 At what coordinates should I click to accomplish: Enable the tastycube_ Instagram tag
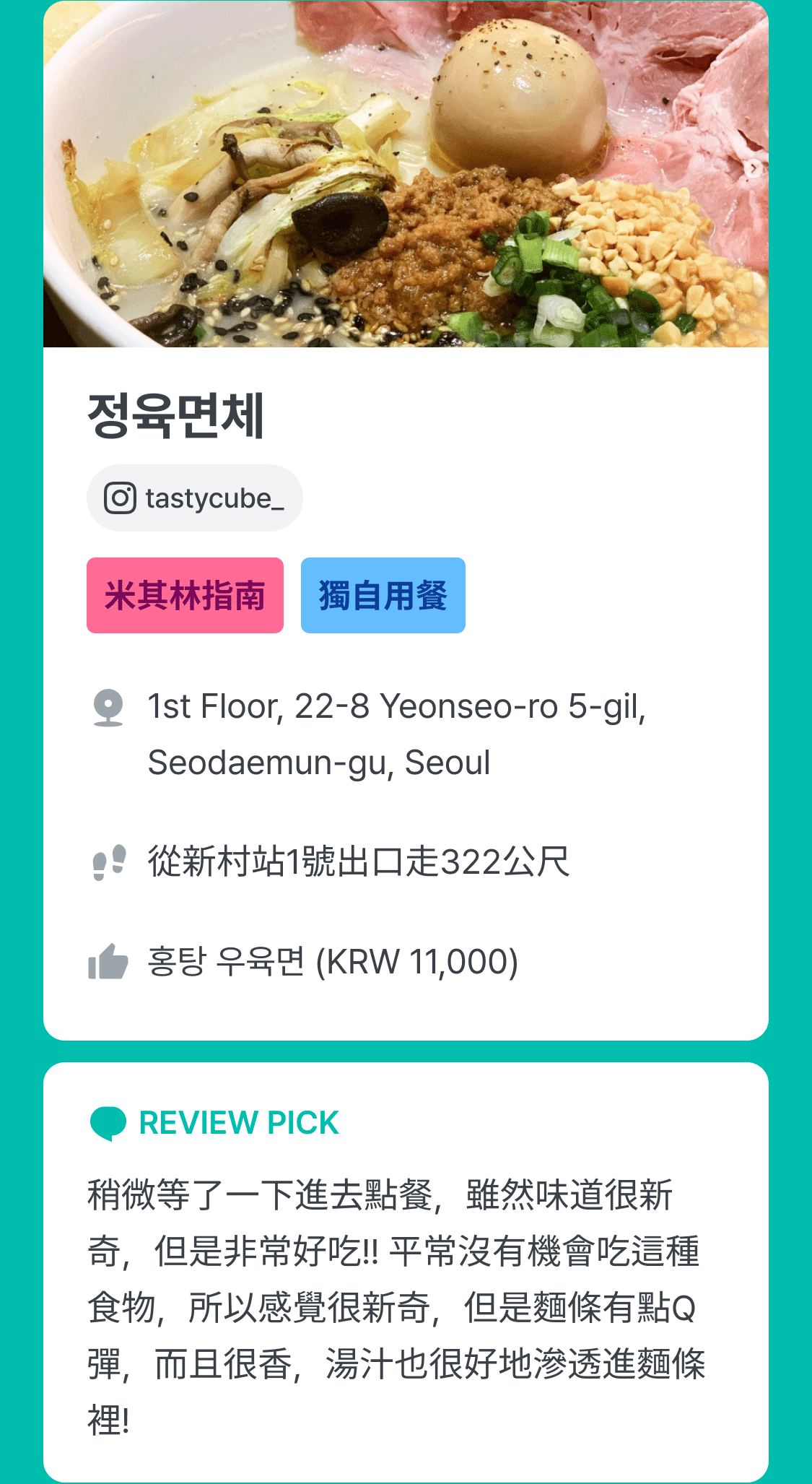pos(195,497)
